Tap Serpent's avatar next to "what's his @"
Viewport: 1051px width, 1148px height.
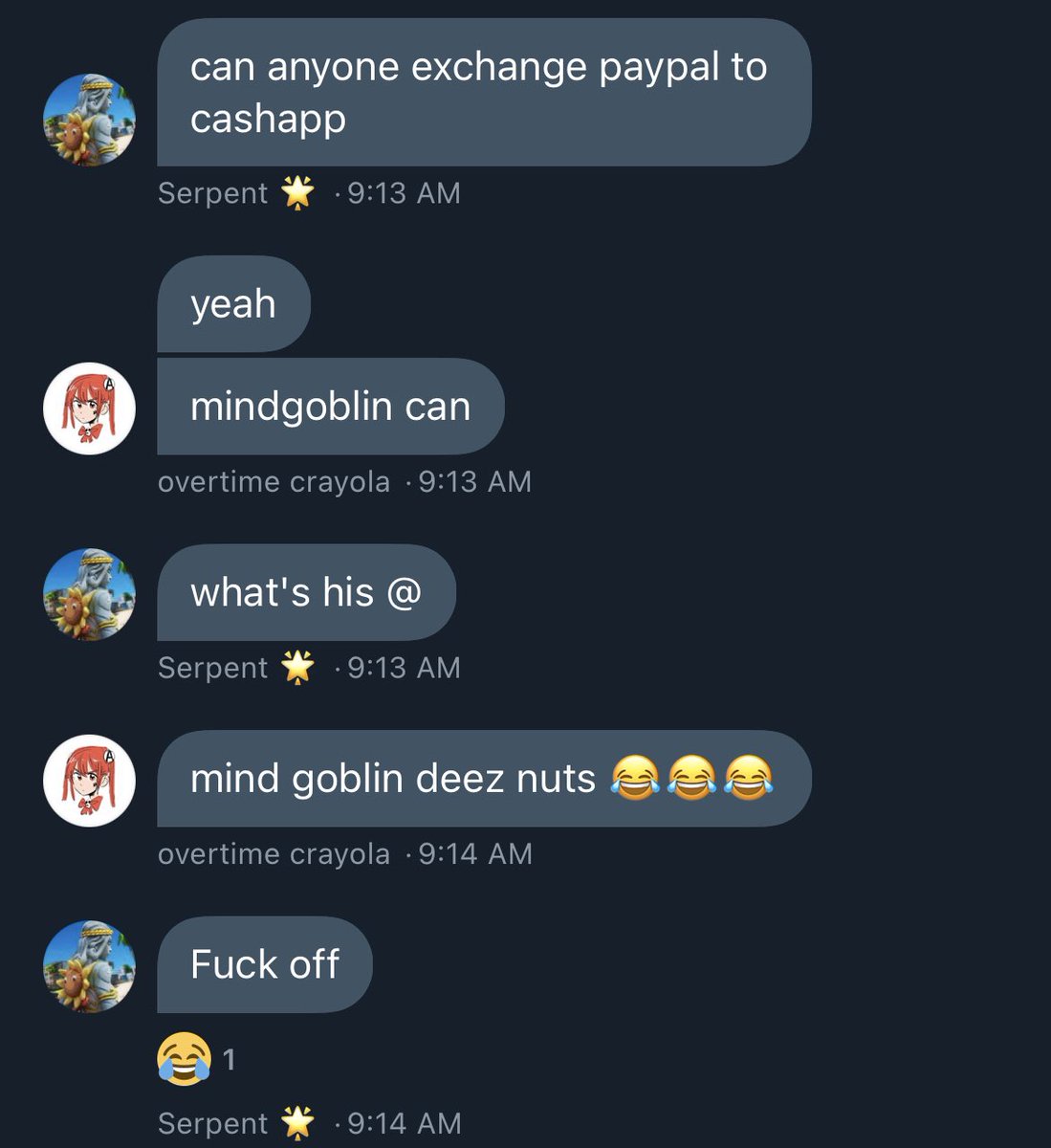tap(89, 594)
